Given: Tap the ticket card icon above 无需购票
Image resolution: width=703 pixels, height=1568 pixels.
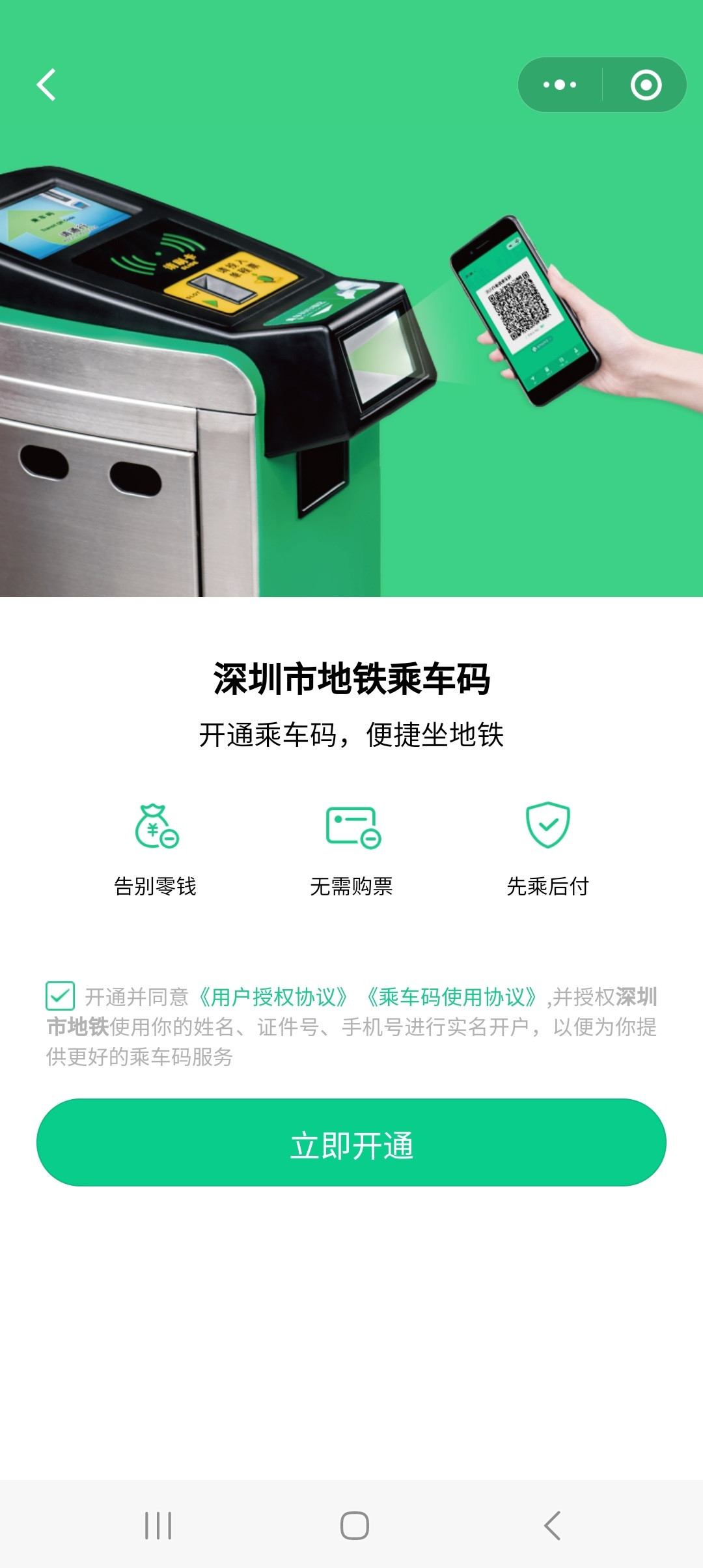Looking at the screenshot, I should (351, 827).
